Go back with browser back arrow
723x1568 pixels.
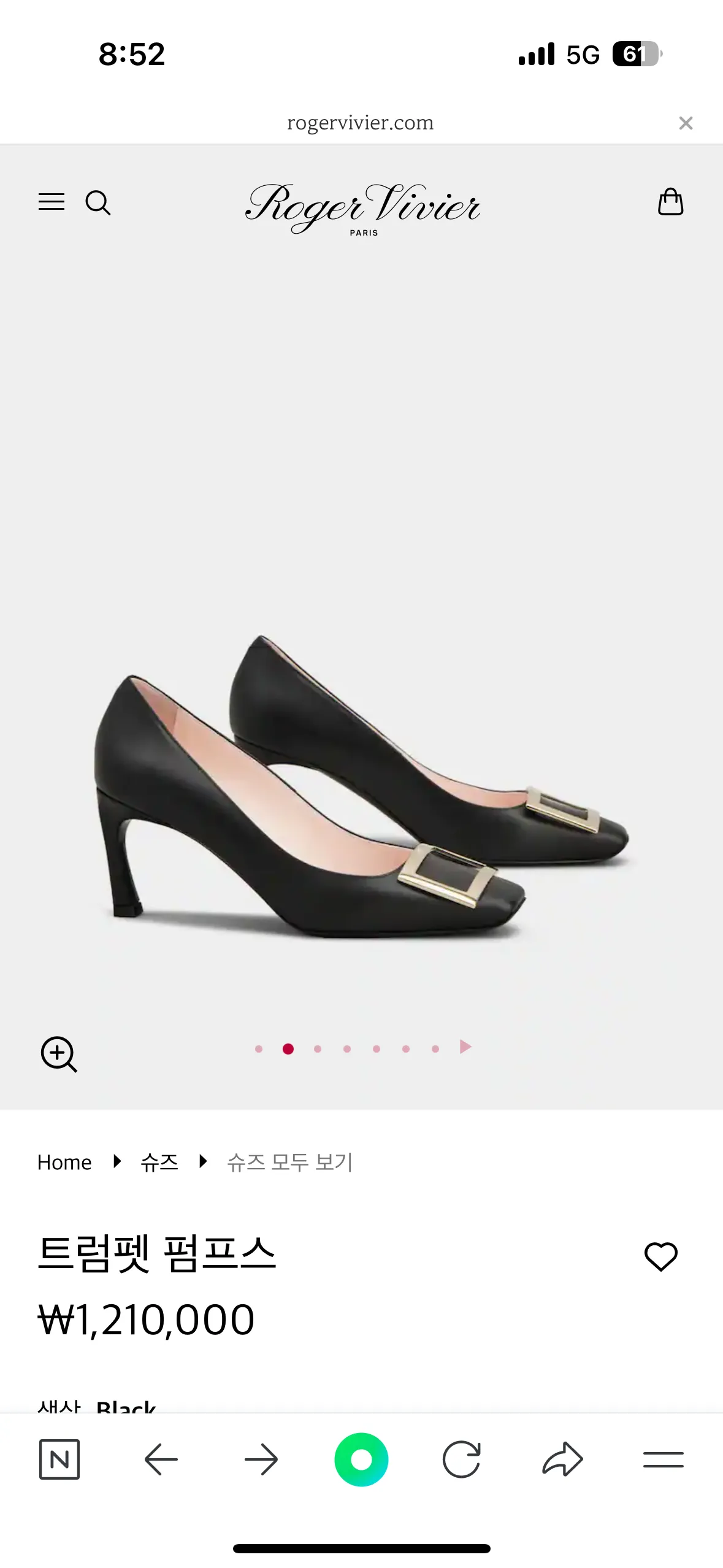(161, 1459)
